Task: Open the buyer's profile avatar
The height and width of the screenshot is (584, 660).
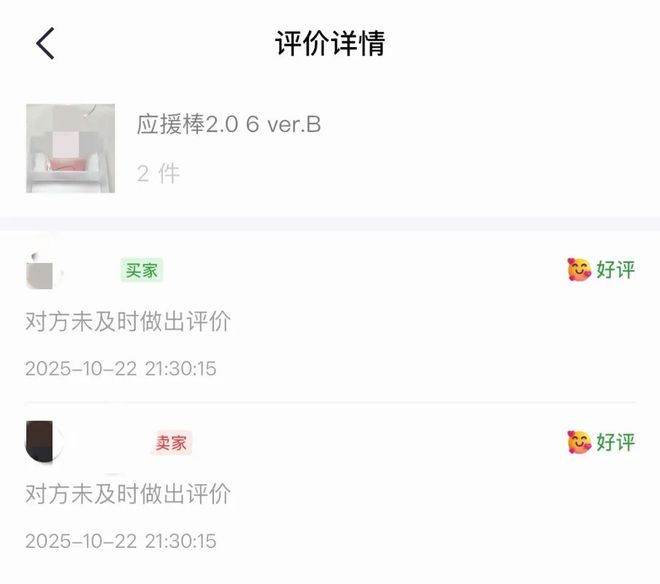Action: point(44,269)
